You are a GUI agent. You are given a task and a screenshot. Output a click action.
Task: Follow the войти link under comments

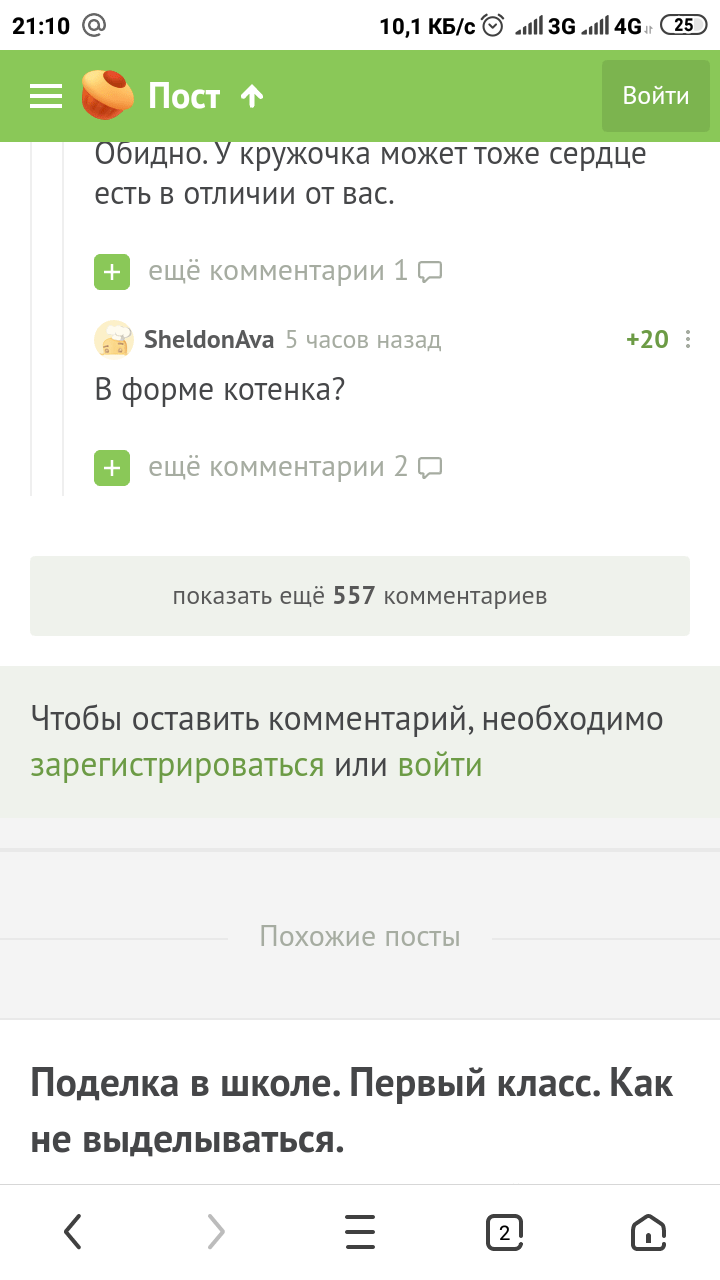pos(440,765)
